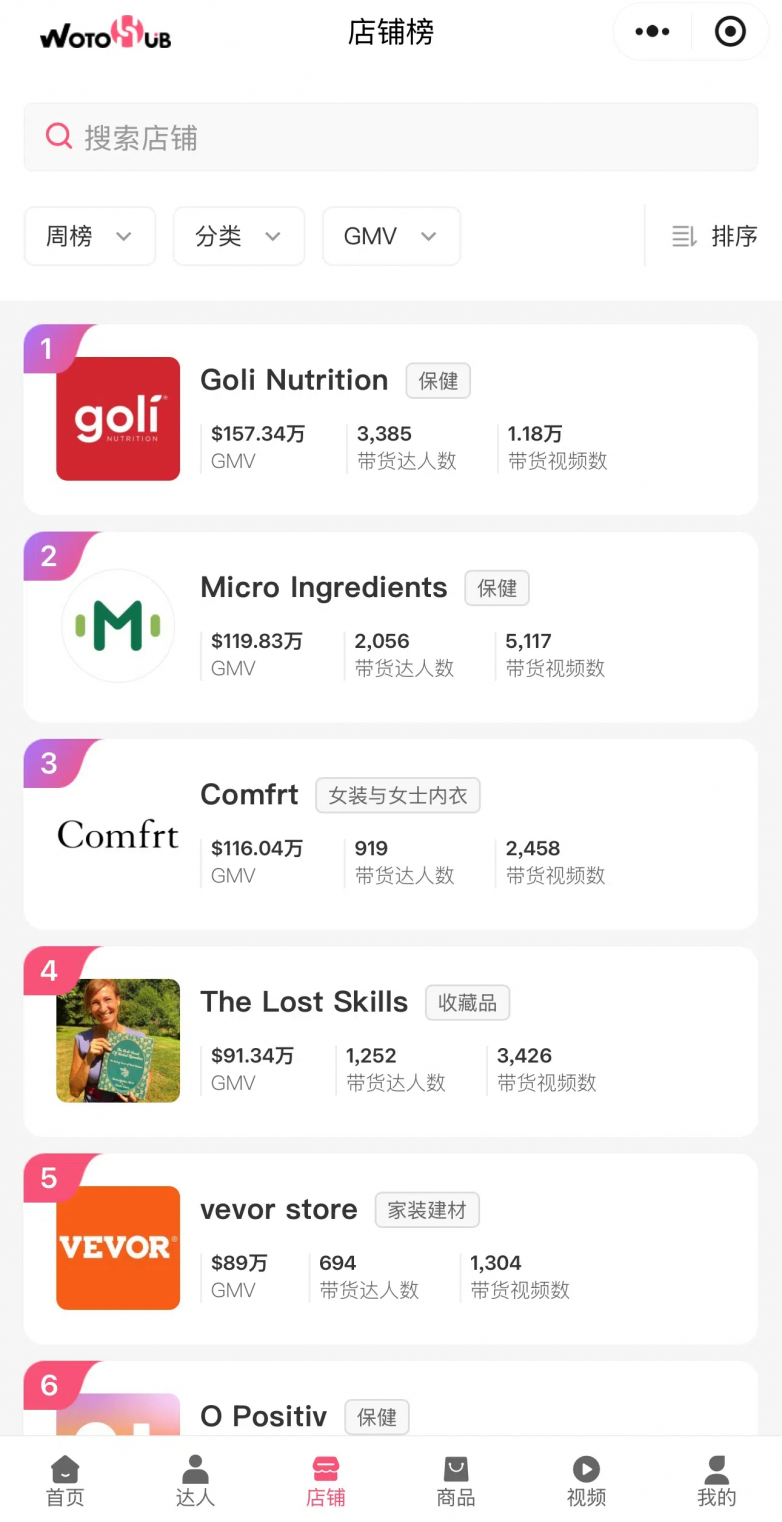The height and width of the screenshot is (1522, 782).
Task: Select the Comfrt store name
Action: [x=249, y=795]
